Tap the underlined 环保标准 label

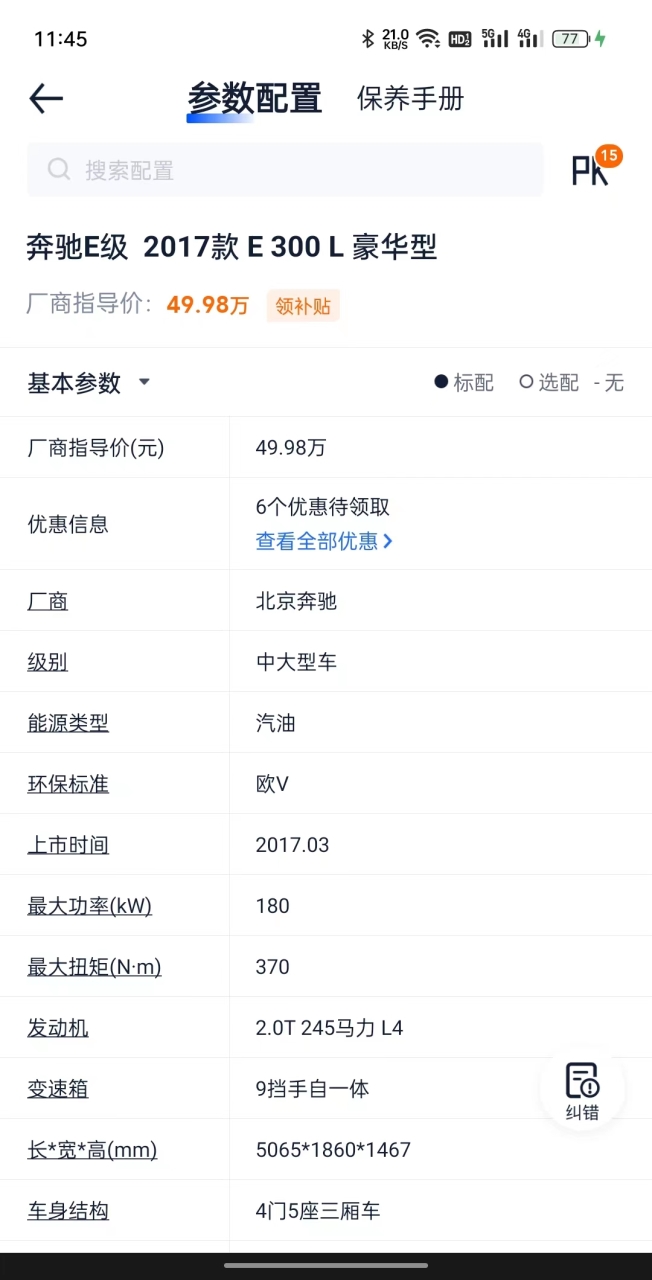tap(68, 784)
